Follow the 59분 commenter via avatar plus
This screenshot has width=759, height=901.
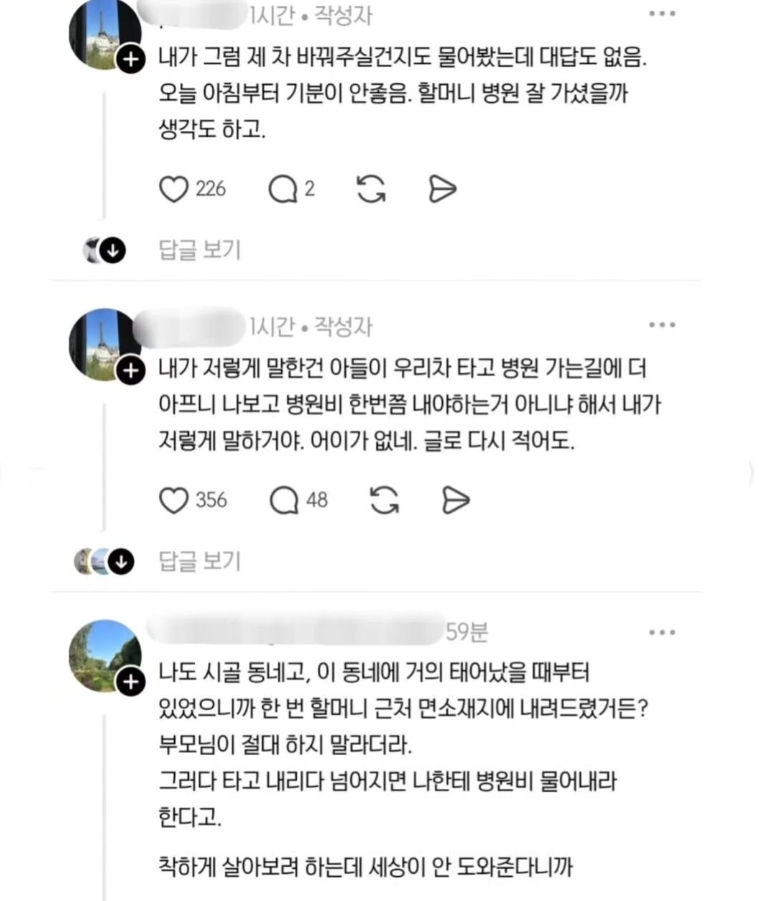pyautogui.click(x=129, y=682)
